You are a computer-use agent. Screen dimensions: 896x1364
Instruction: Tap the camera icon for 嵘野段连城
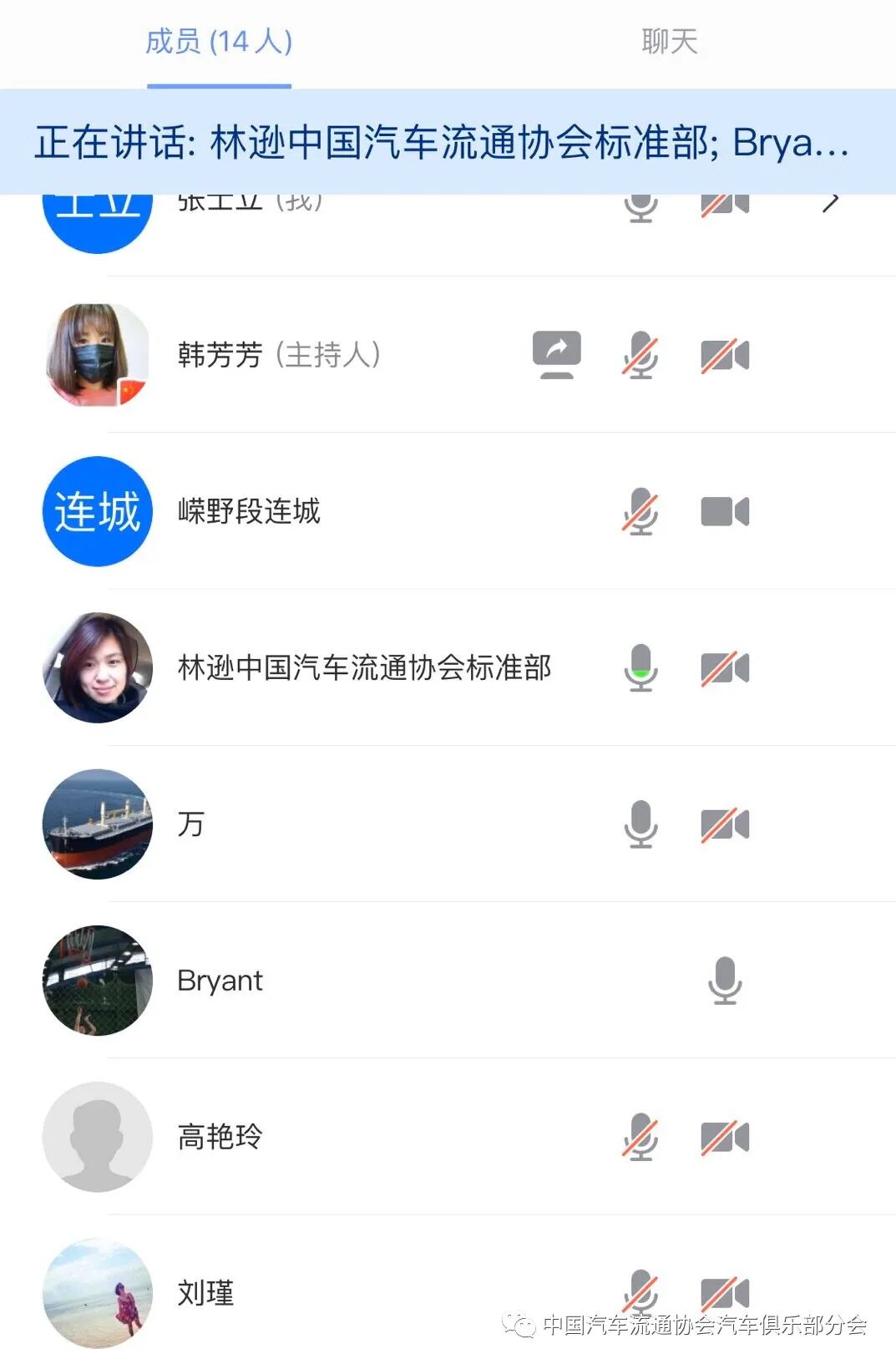725,511
